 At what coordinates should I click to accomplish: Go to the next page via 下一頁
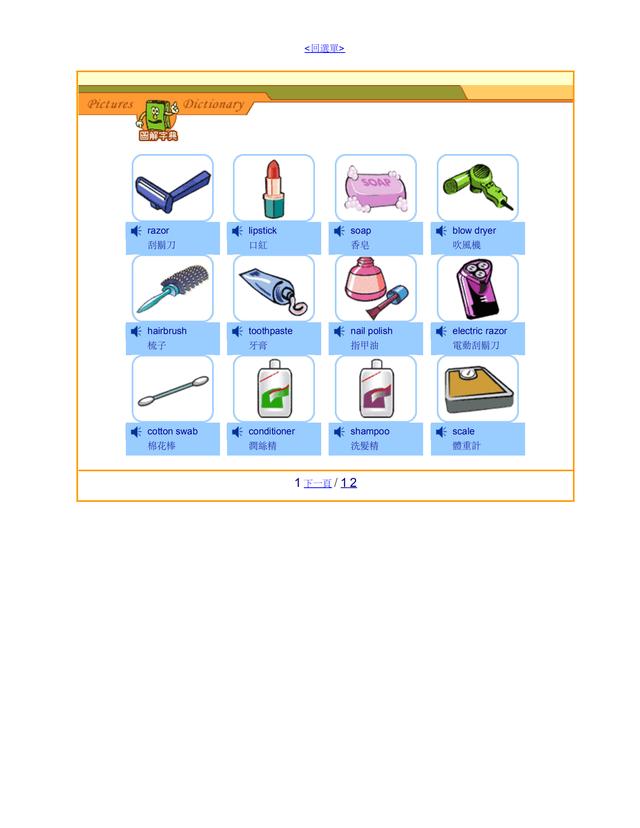coord(317,484)
